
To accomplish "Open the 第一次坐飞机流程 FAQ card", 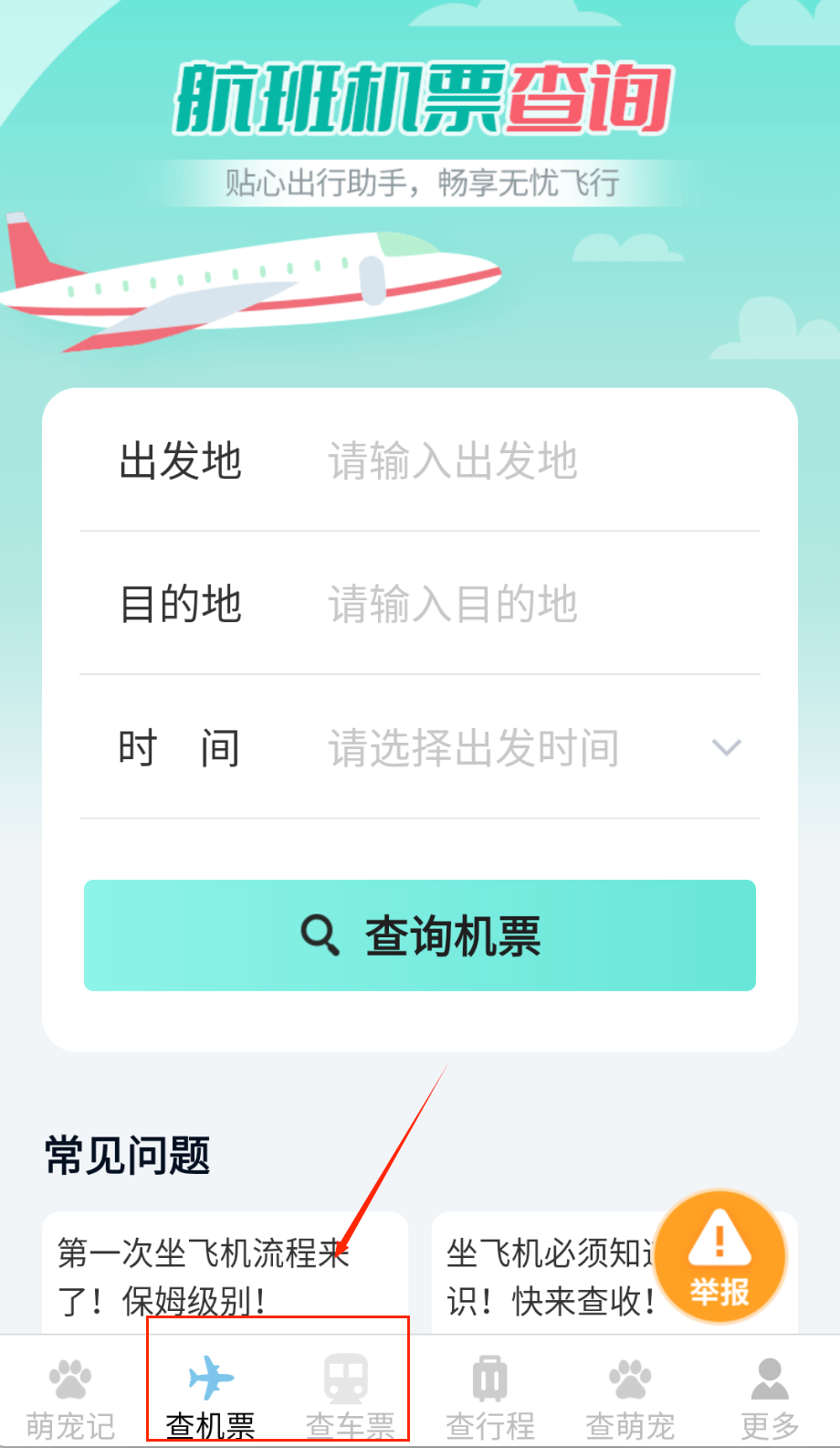I will [224, 1275].
